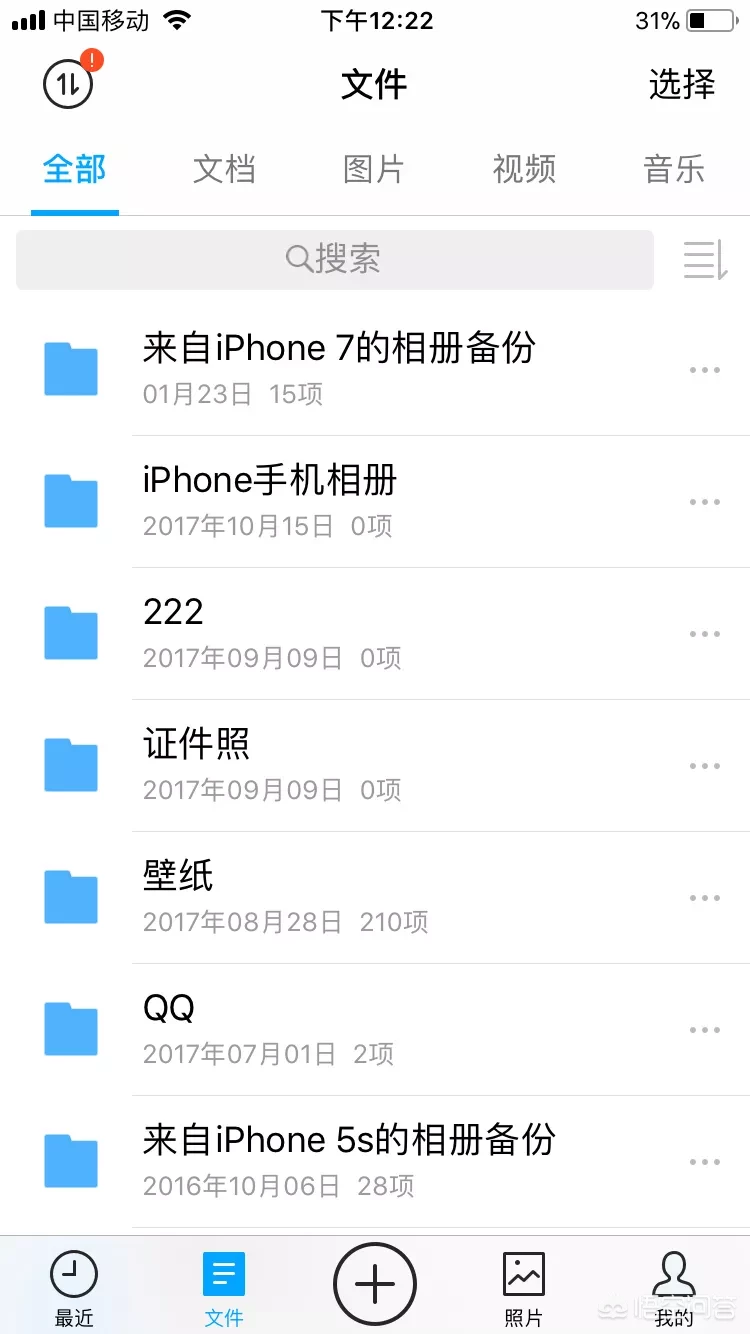Tap the 选择 selection button
The width and height of the screenshot is (750, 1334).
pos(681,85)
